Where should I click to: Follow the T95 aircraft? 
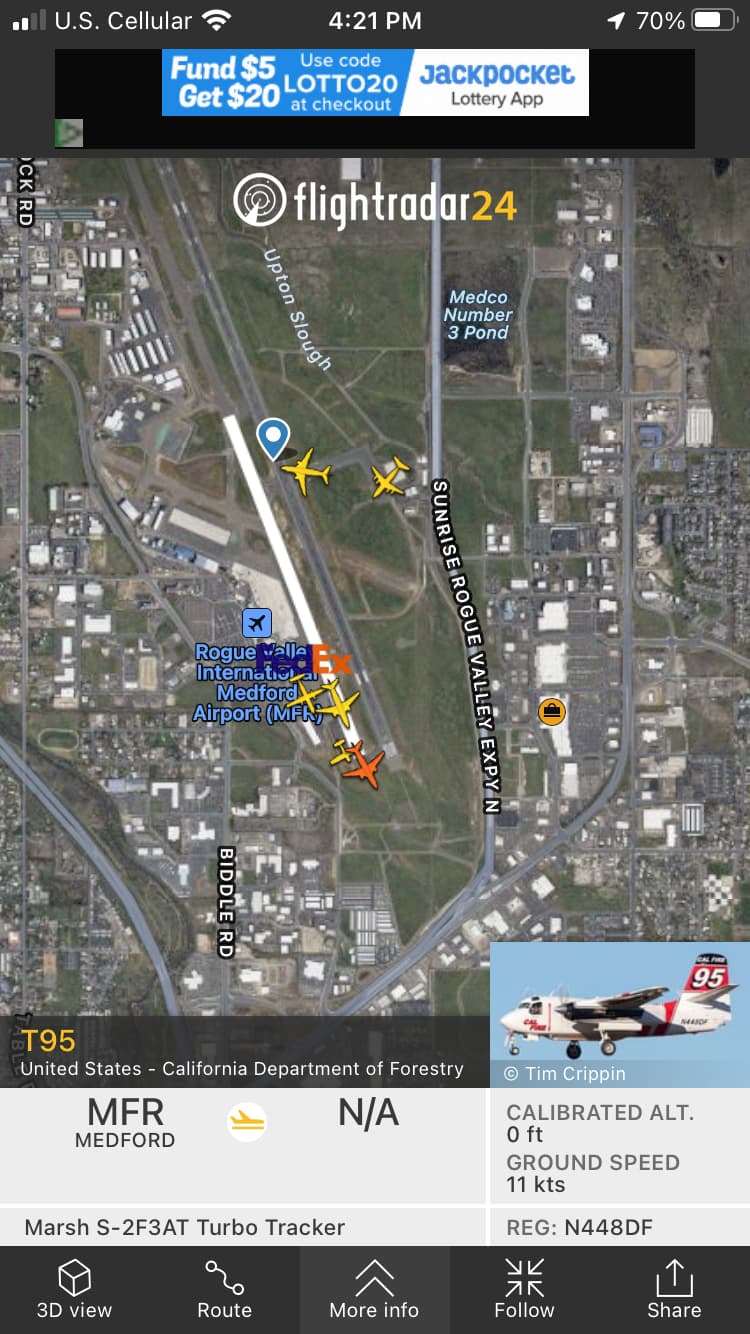[524, 1289]
